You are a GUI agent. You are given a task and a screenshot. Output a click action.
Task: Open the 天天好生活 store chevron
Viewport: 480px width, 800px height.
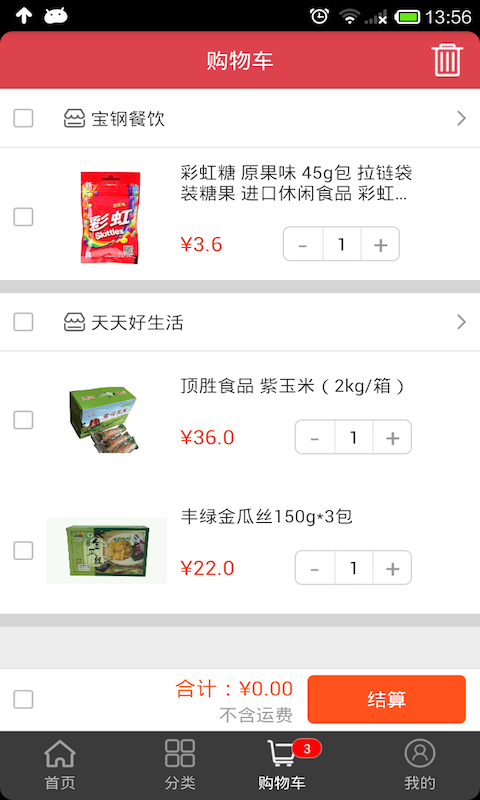click(x=461, y=322)
